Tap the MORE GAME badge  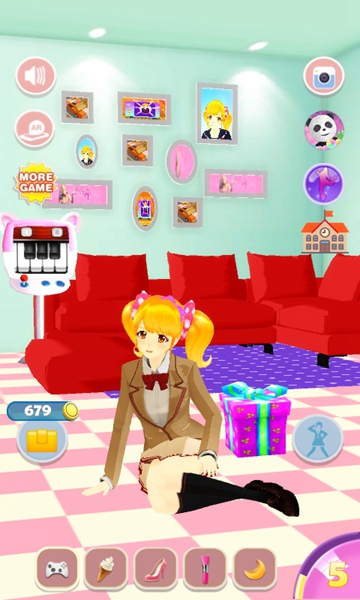click(x=36, y=183)
